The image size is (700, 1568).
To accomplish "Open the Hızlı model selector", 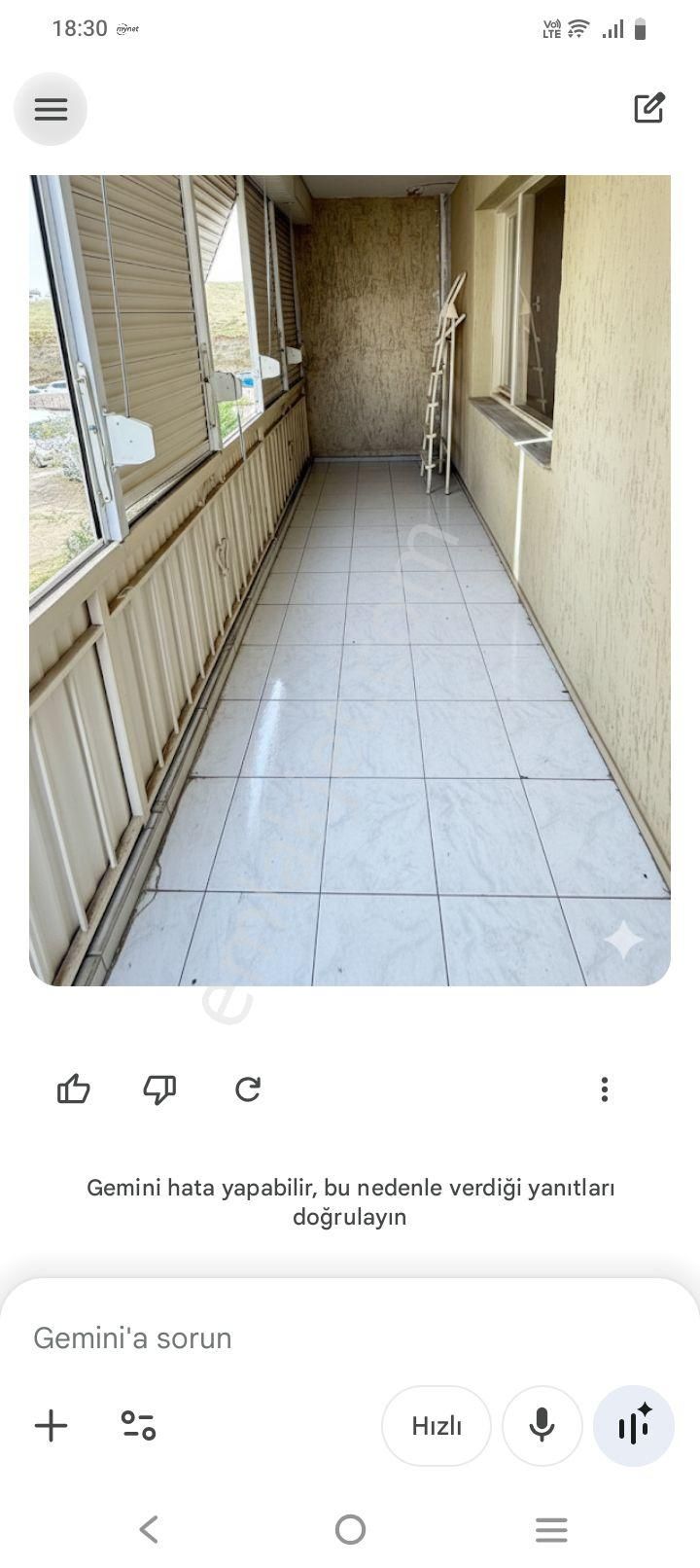I will click(437, 1426).
